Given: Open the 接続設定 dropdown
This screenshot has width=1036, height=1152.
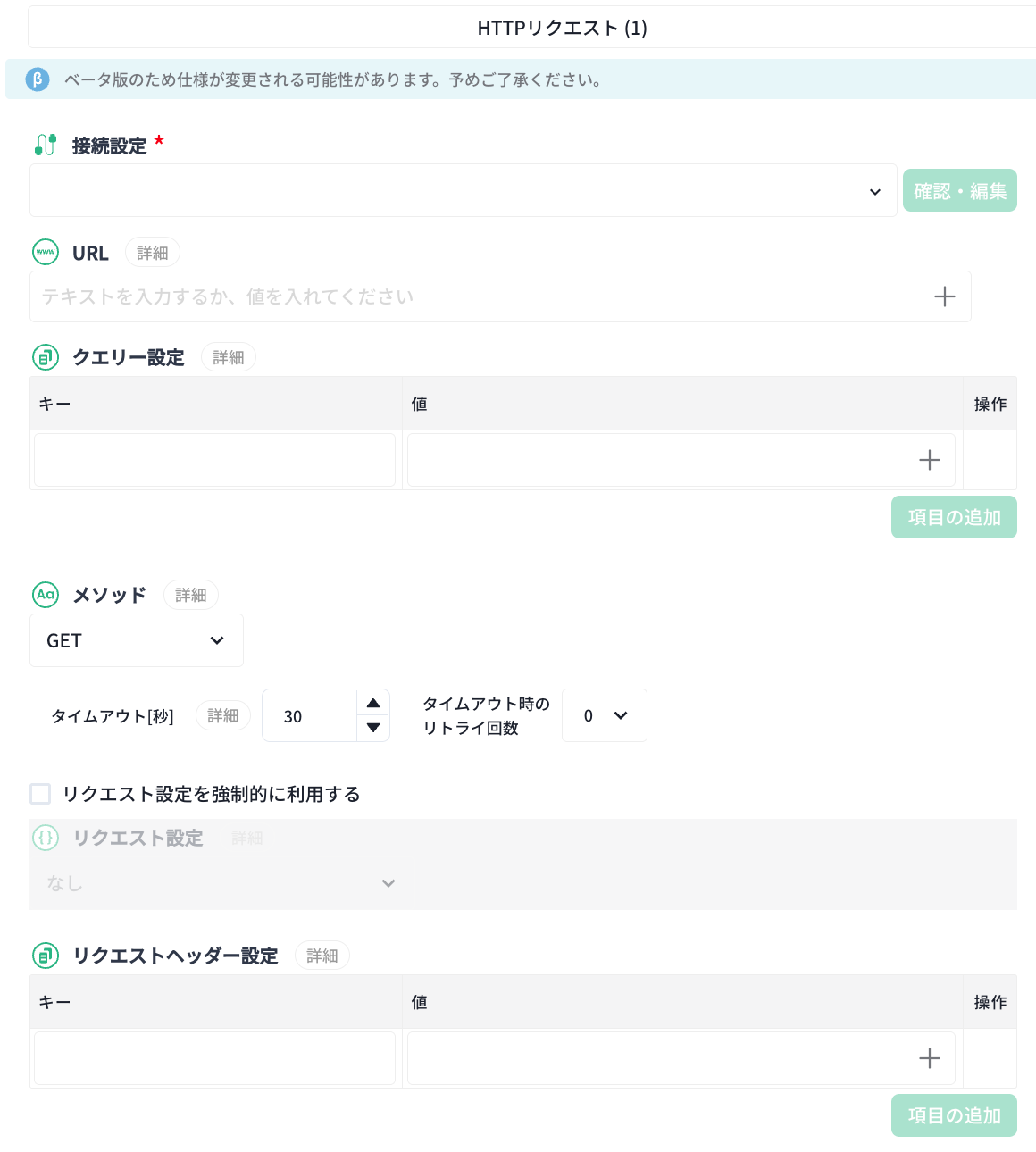Looking at the screenshot, I should (463, 190).
